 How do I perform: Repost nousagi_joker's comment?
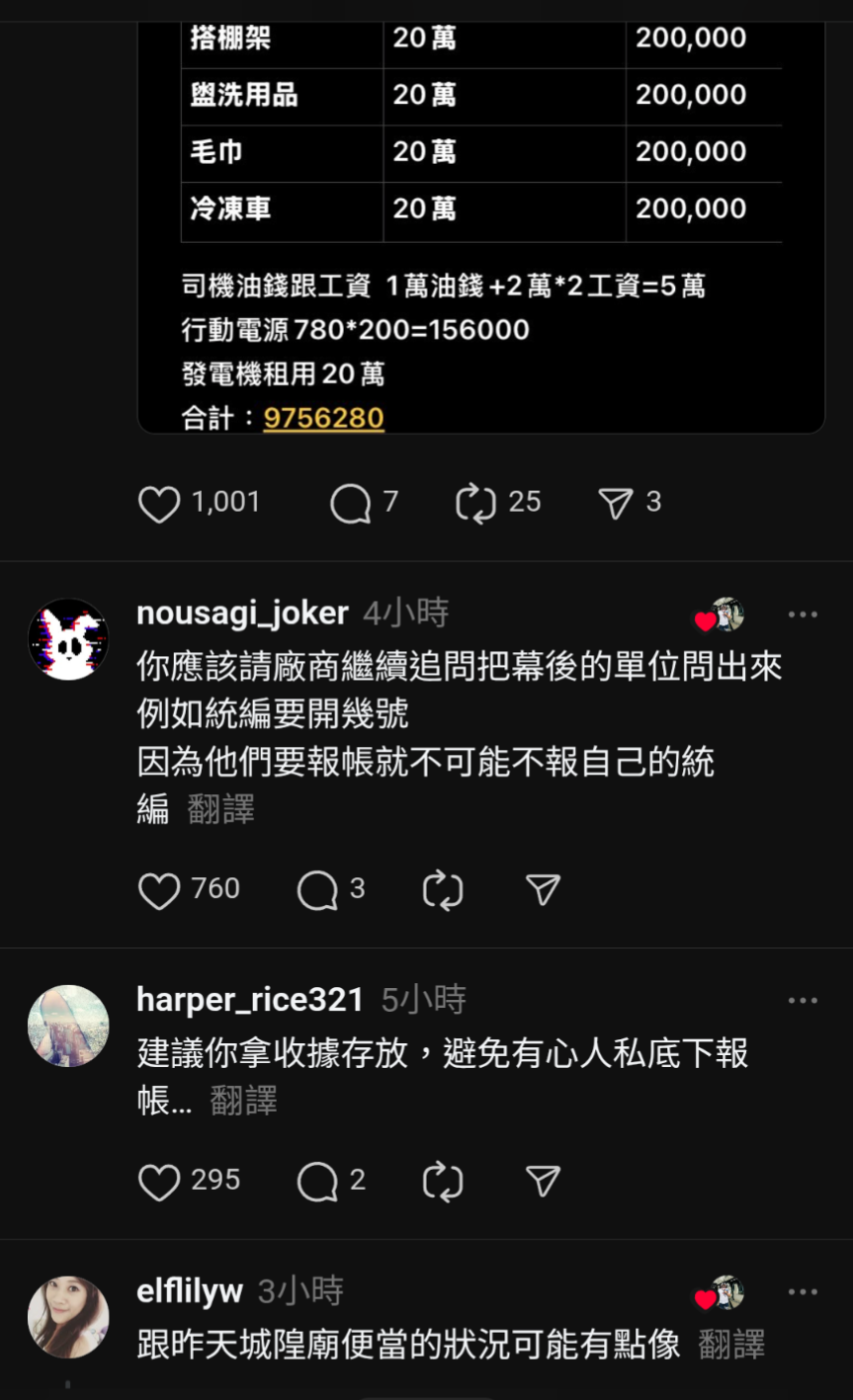[442, 890]
